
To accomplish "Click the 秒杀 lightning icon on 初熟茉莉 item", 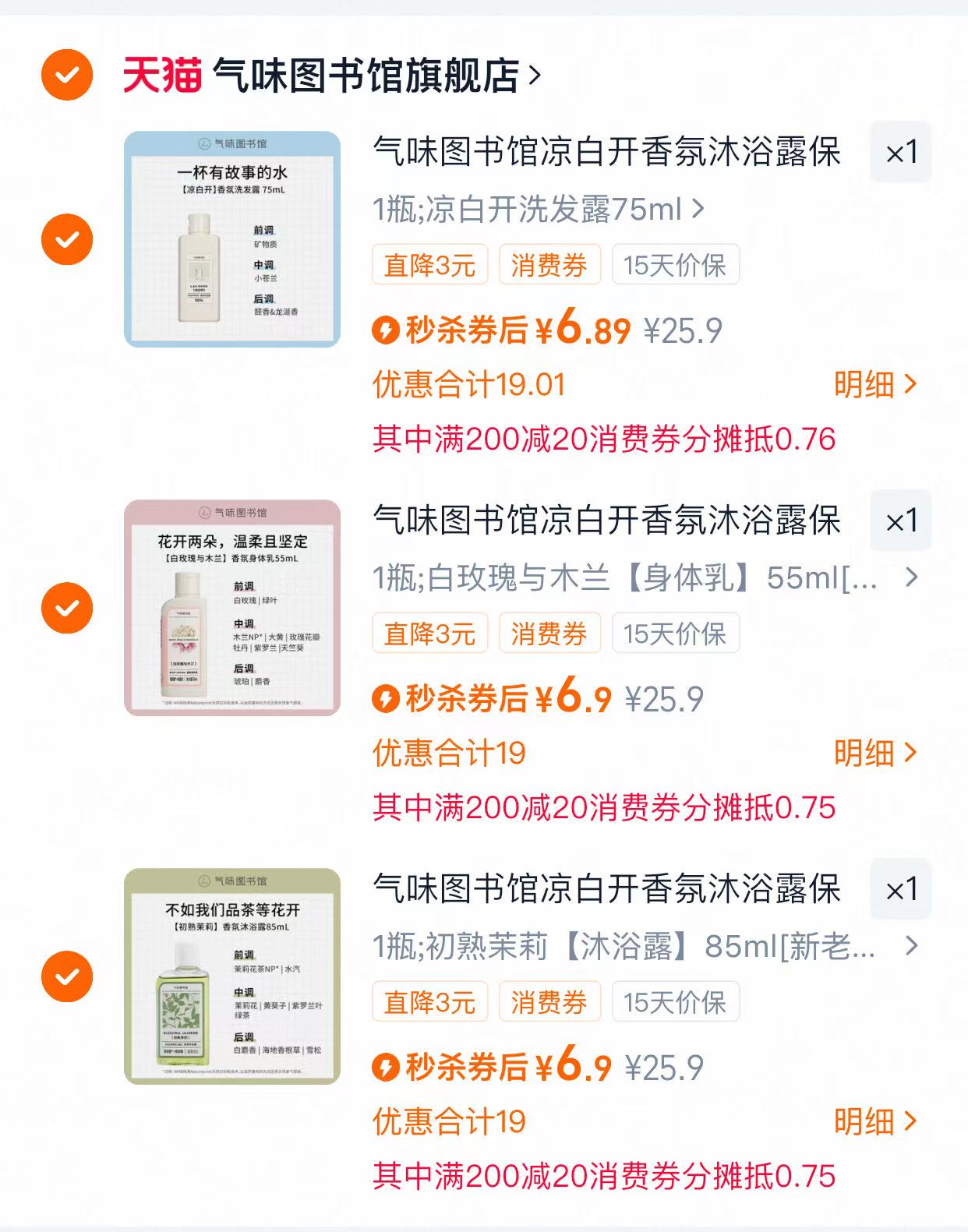I will point(387,1067).
